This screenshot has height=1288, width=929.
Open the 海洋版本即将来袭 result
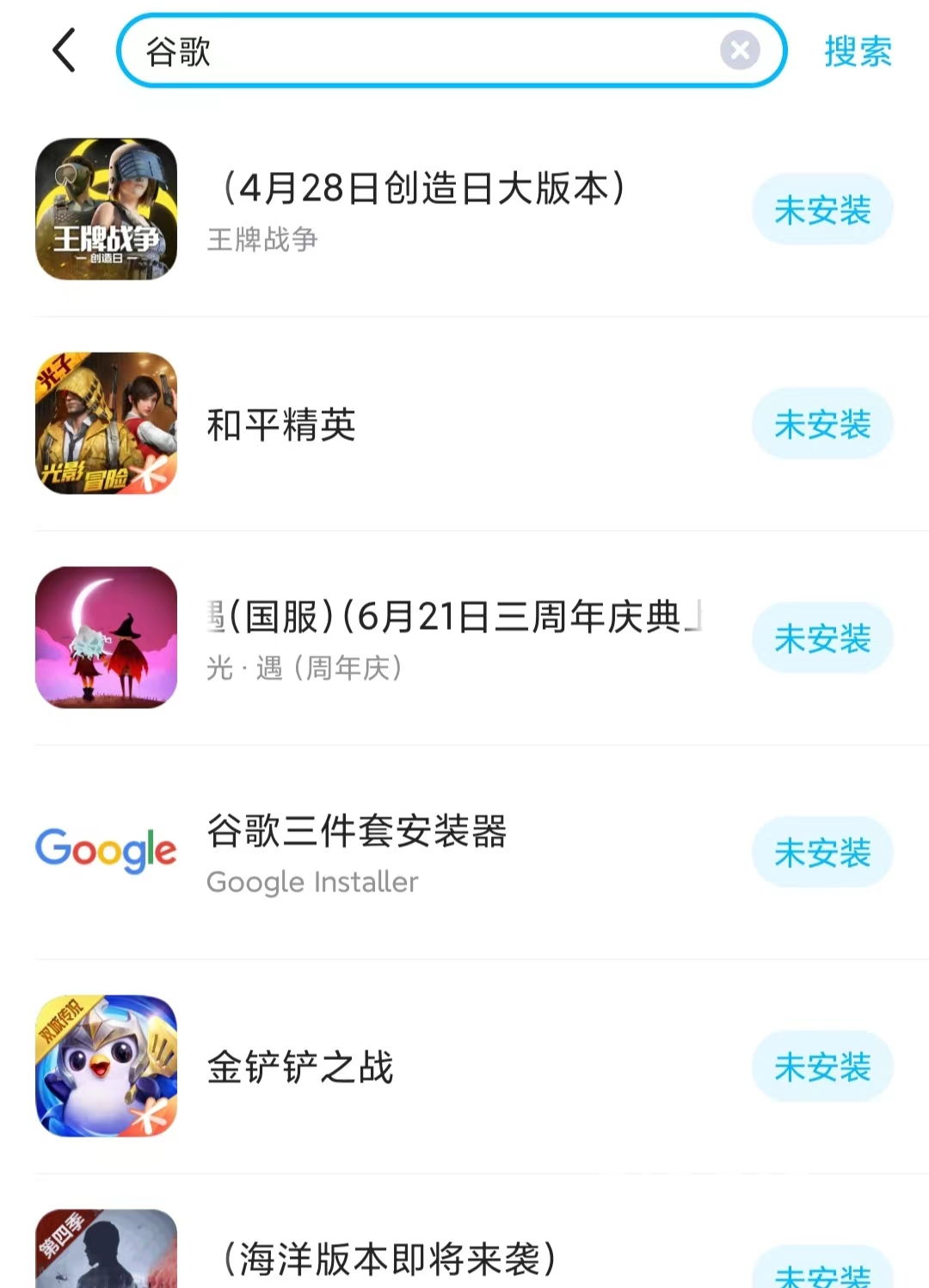(389, 1258)
